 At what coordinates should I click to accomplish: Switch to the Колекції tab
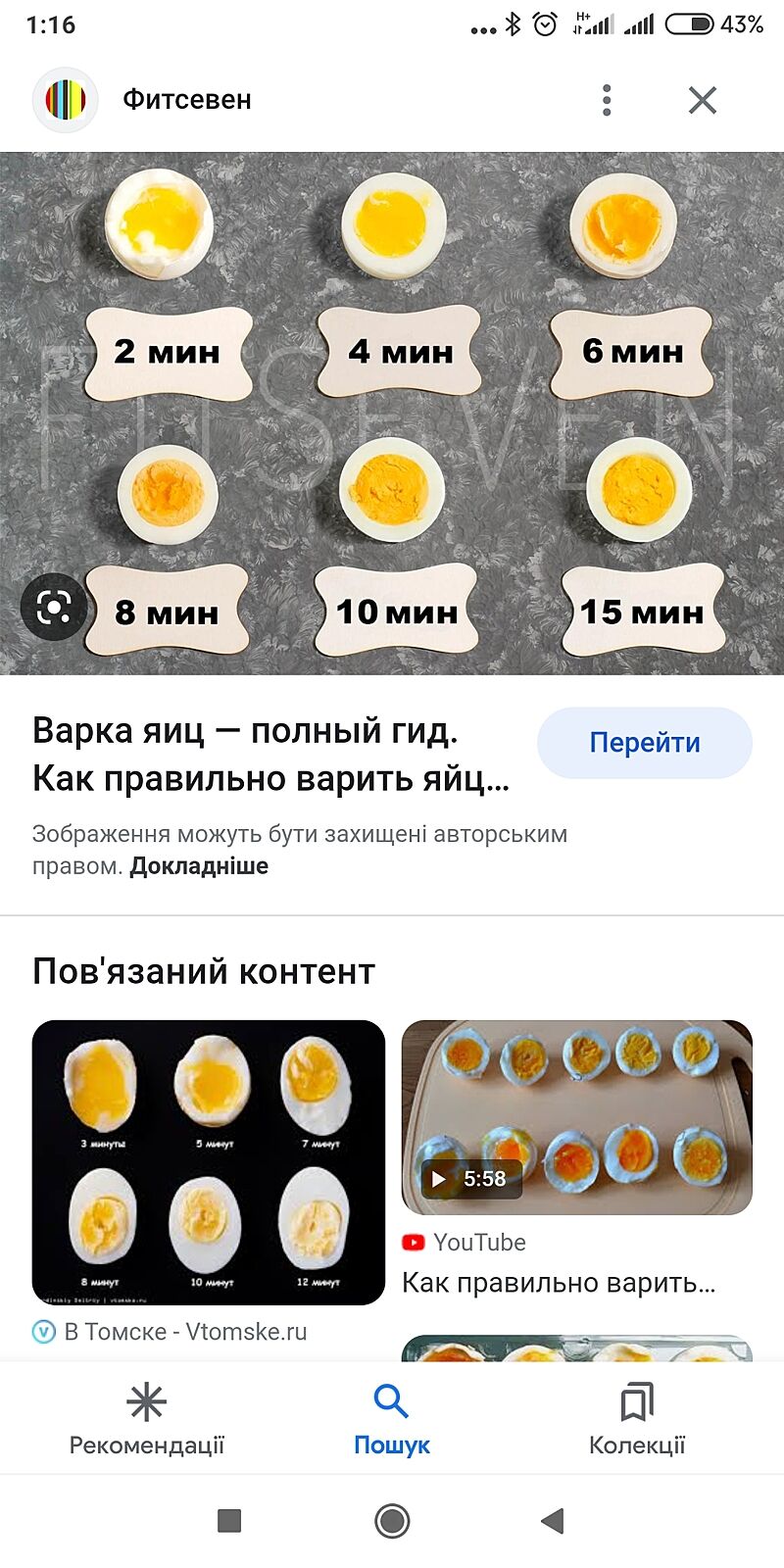point(637,1418)
